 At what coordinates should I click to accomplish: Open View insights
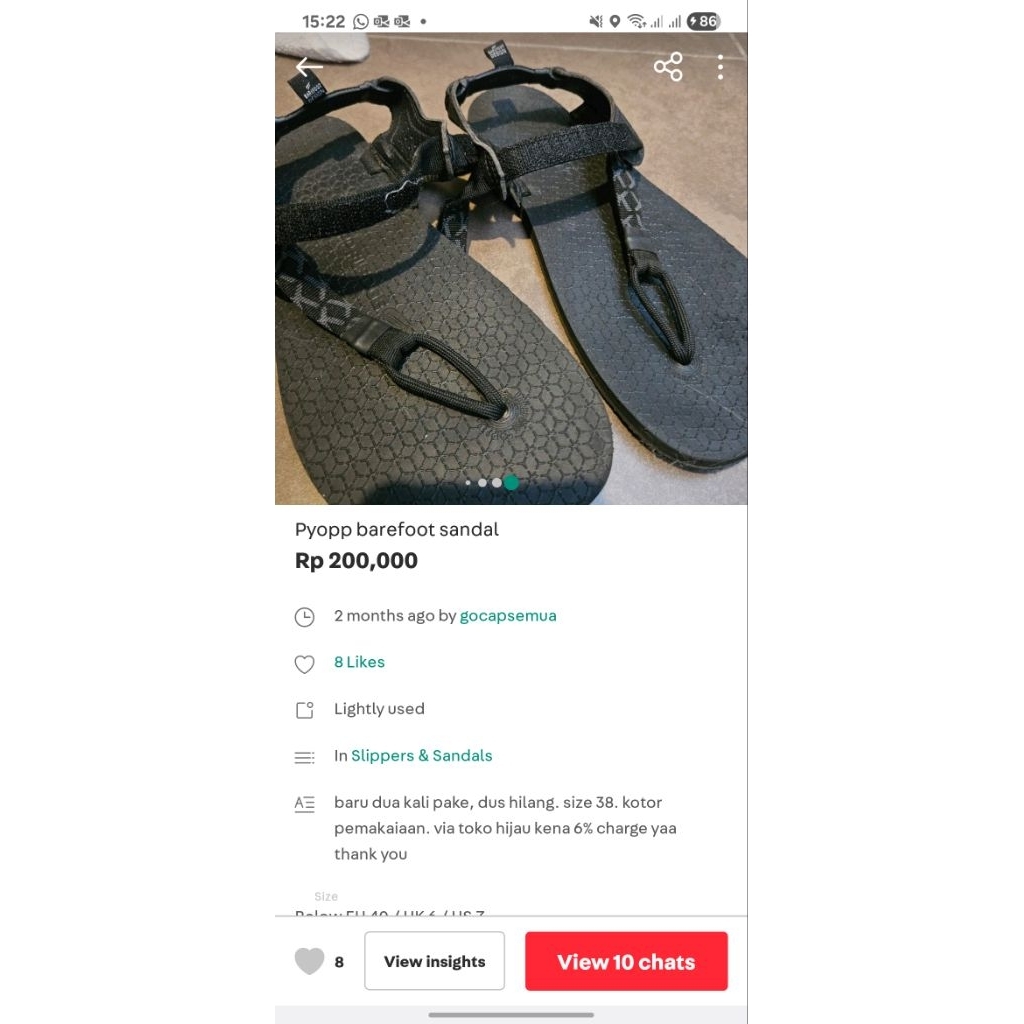point(434,961)
